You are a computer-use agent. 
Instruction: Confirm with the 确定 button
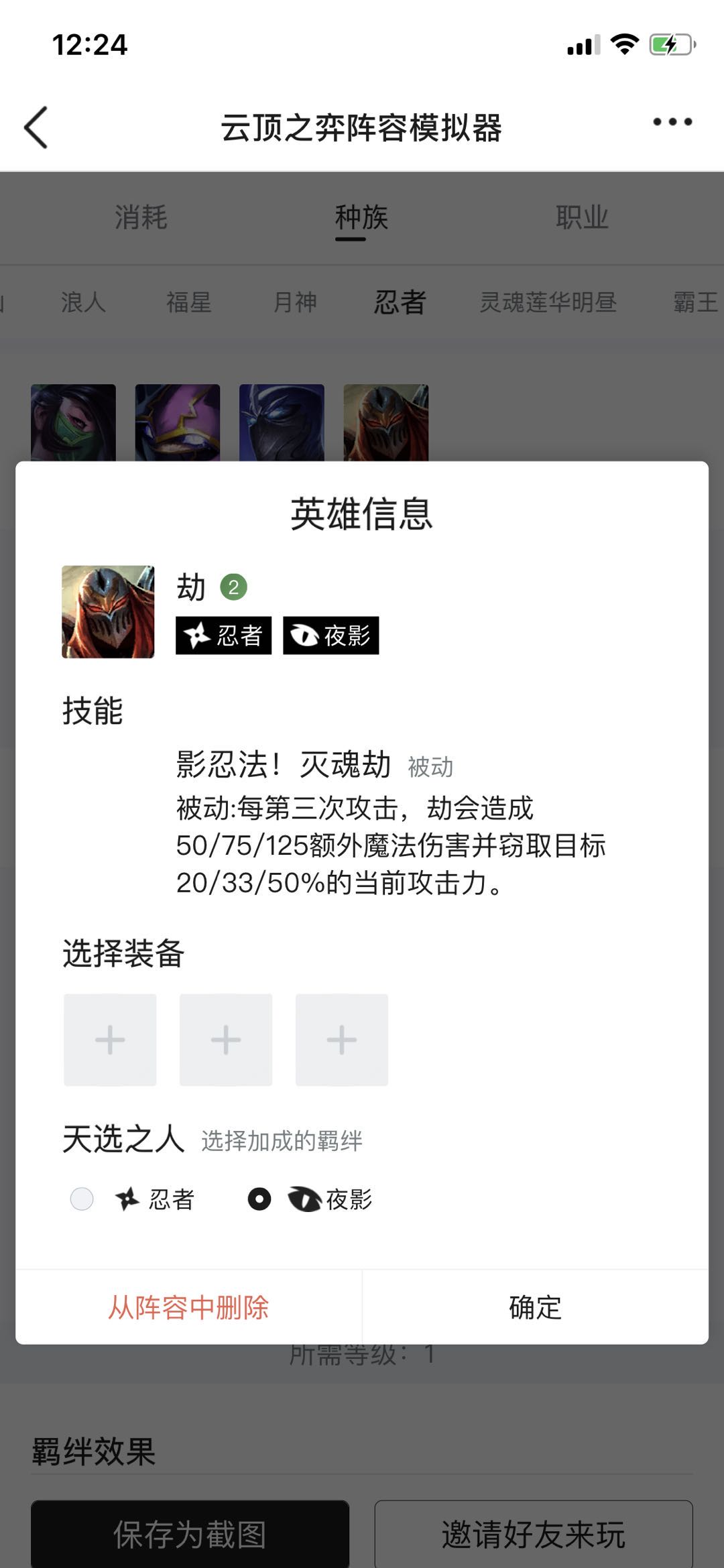535,1307
